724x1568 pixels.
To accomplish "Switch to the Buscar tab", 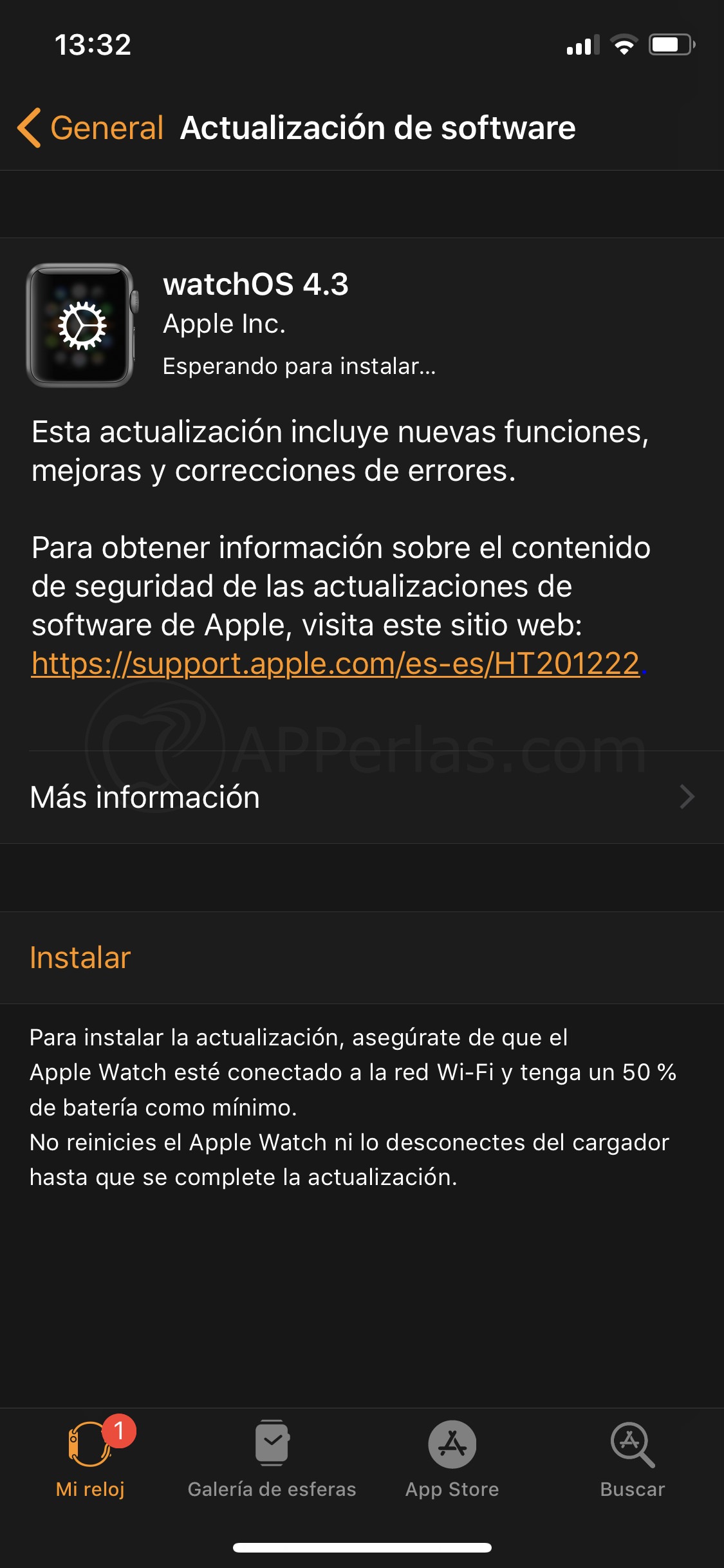I will point(633,1459).
